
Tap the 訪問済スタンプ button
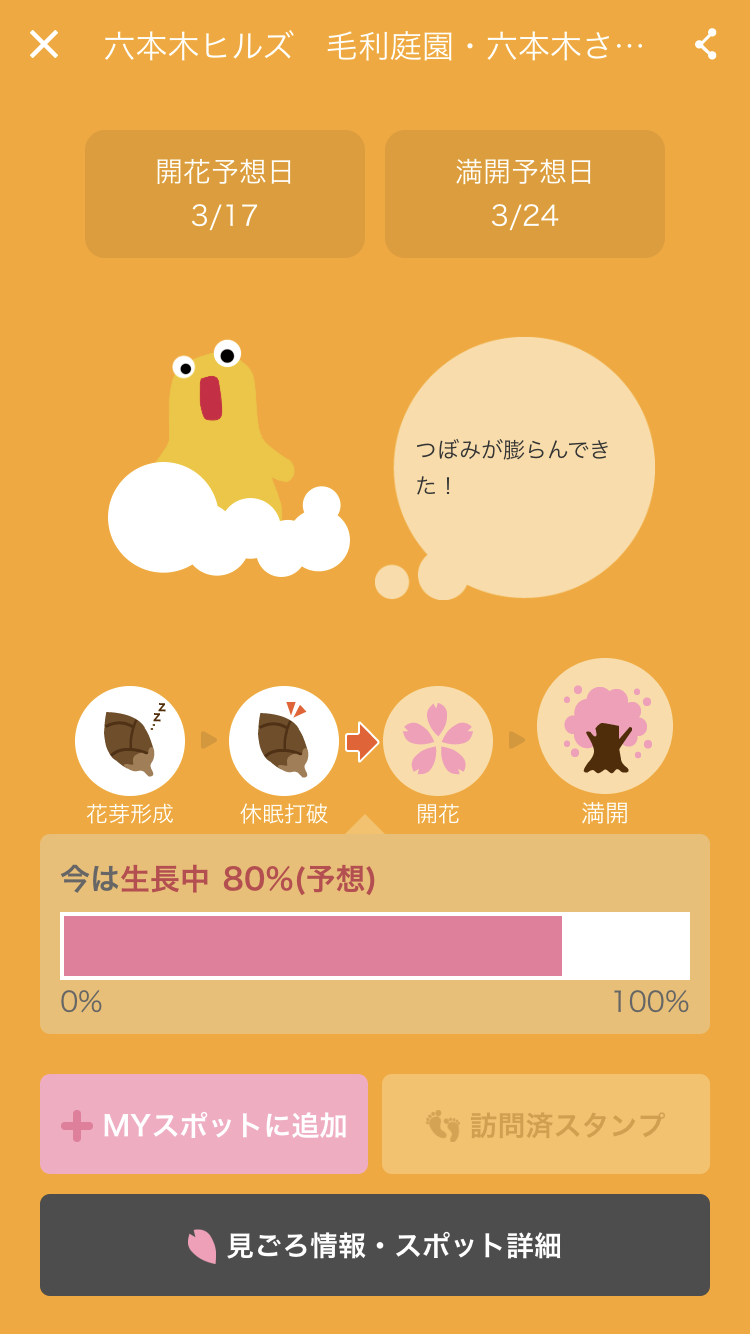pyautogui.click(x=546, y=1124)
